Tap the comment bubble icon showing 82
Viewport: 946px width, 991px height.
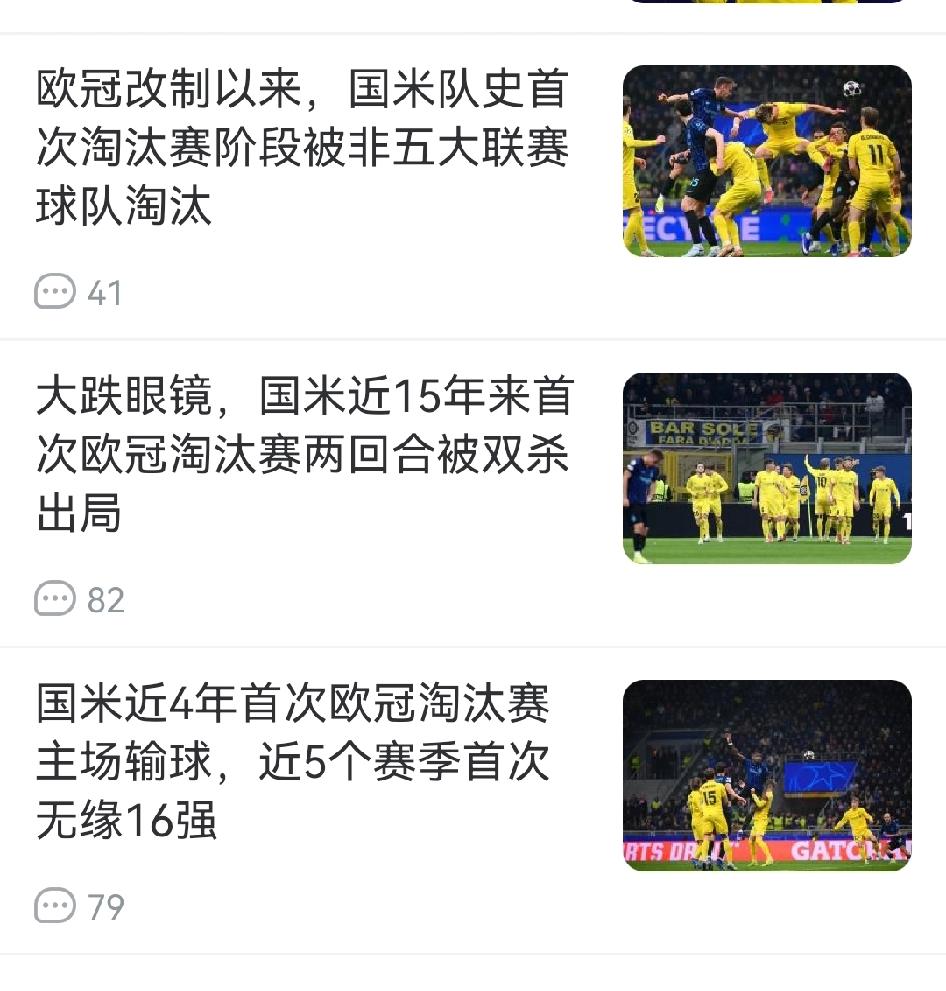pos(55,600)
